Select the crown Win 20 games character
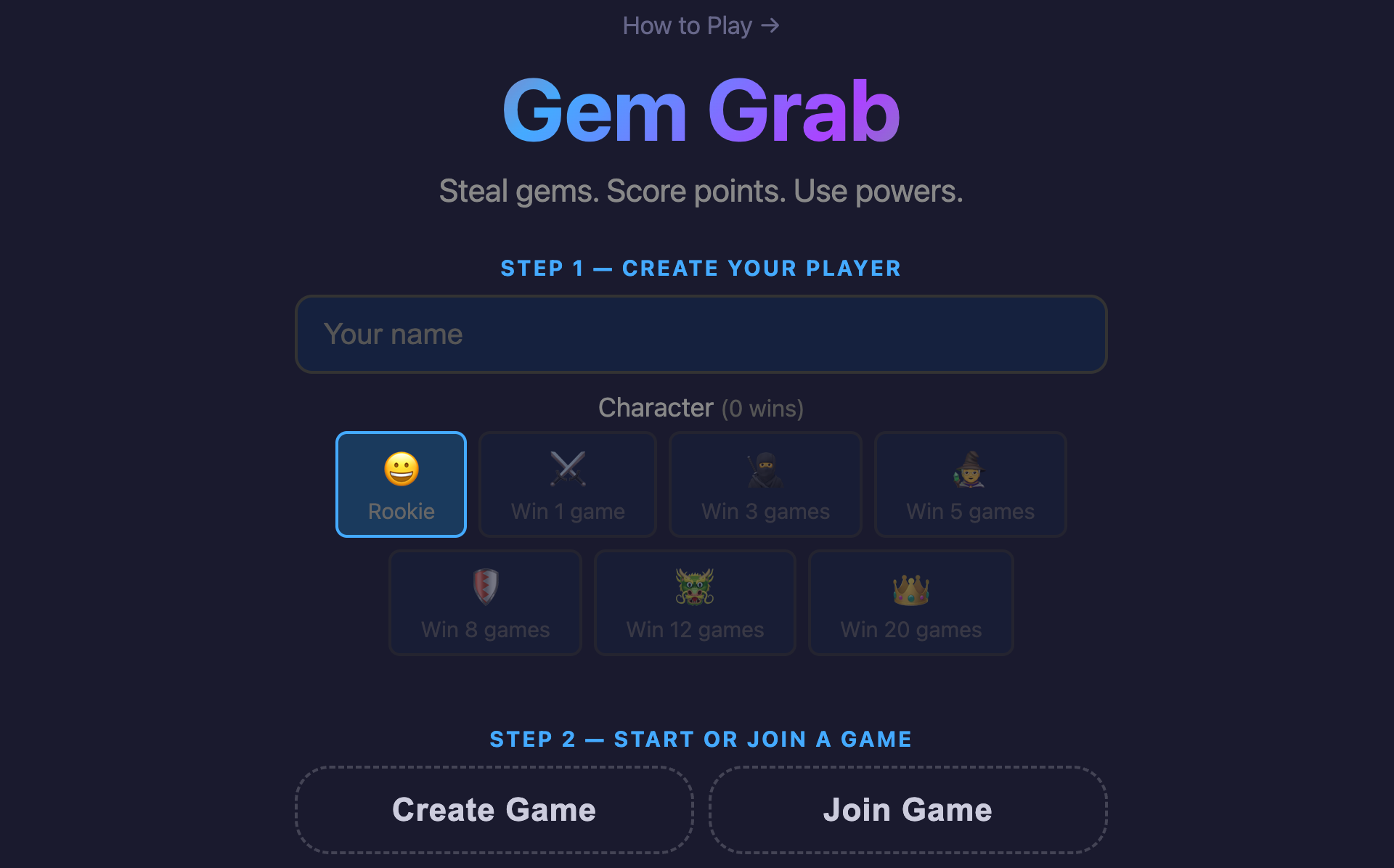 910,602
